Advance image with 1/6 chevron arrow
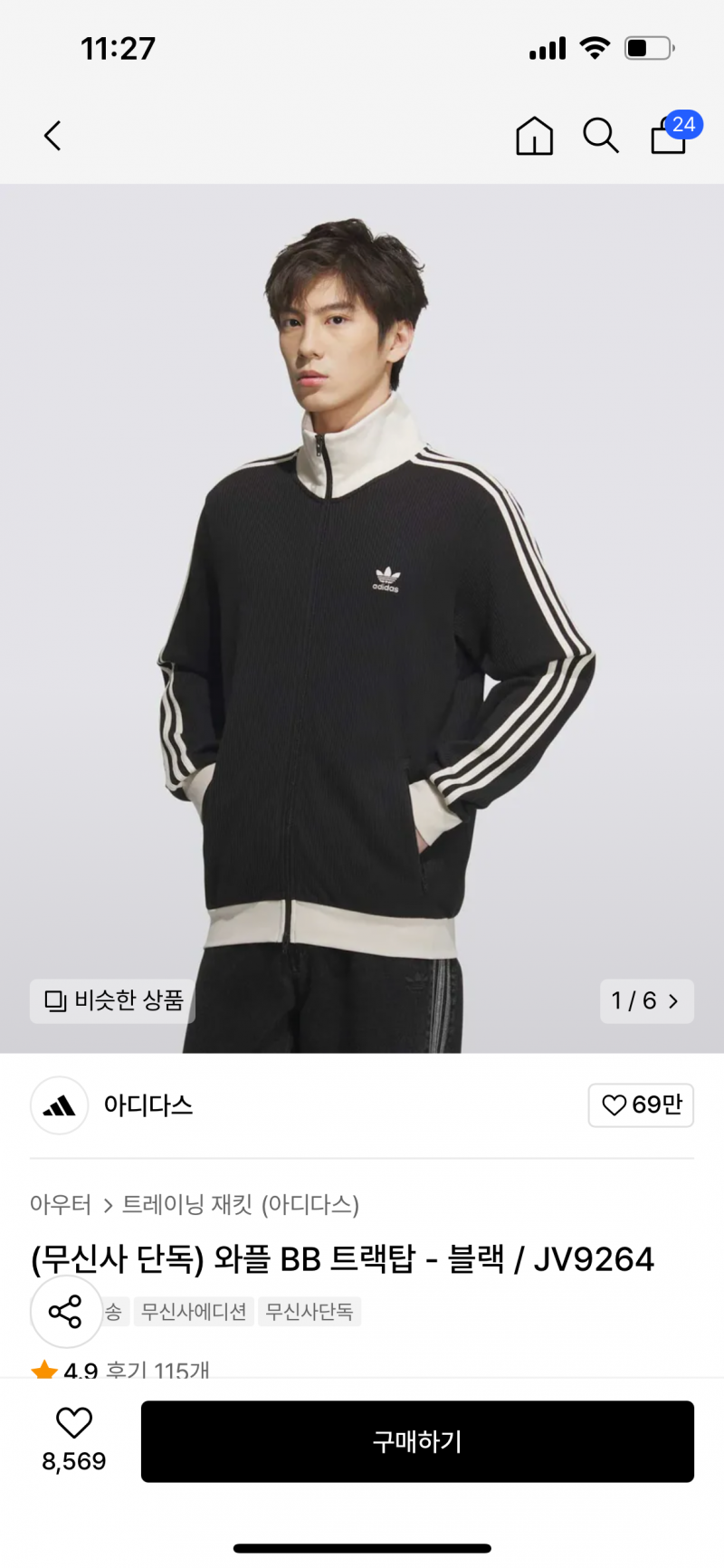Viewport: 724px width, 1568px height. (x=673, y=1001)
